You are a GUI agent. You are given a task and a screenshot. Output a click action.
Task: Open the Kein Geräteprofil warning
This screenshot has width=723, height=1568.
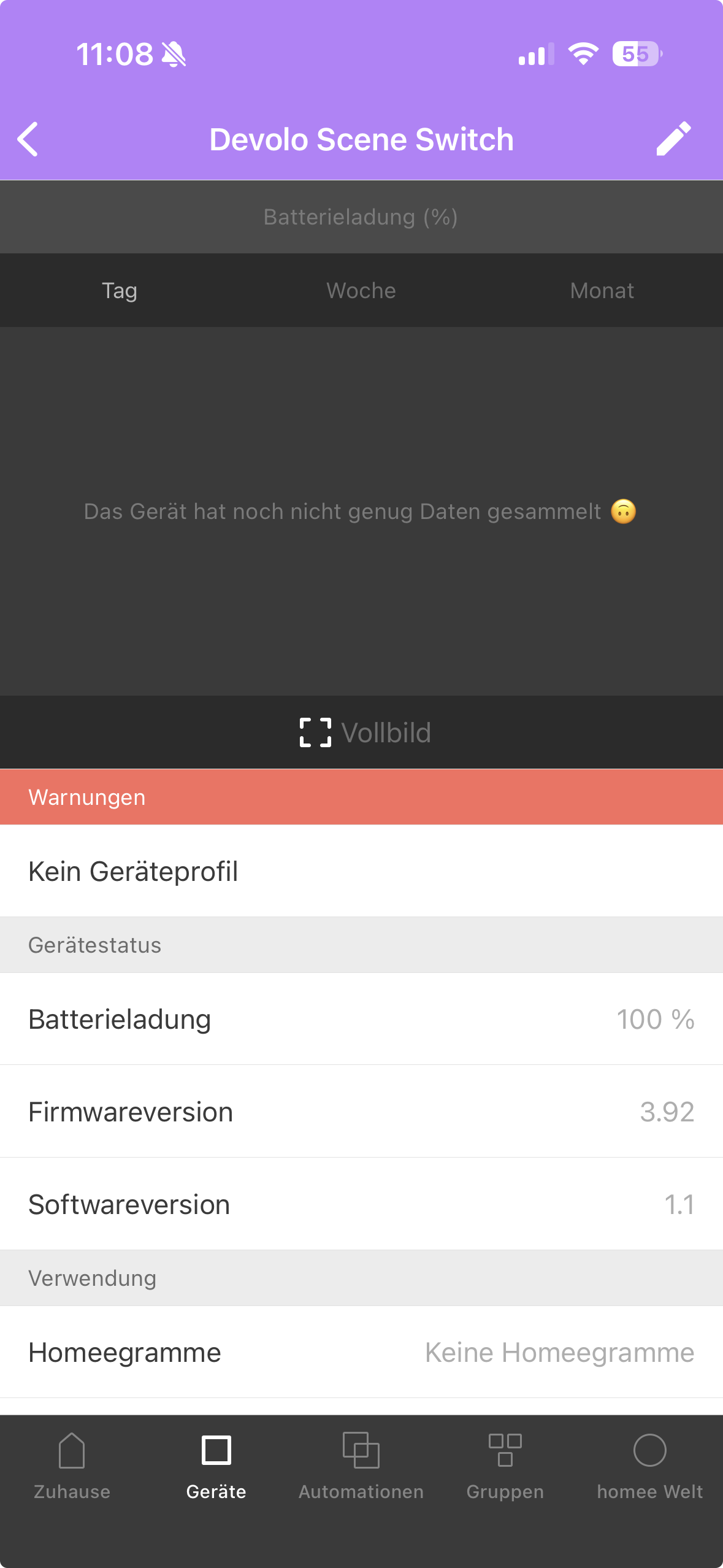point(361,871)
